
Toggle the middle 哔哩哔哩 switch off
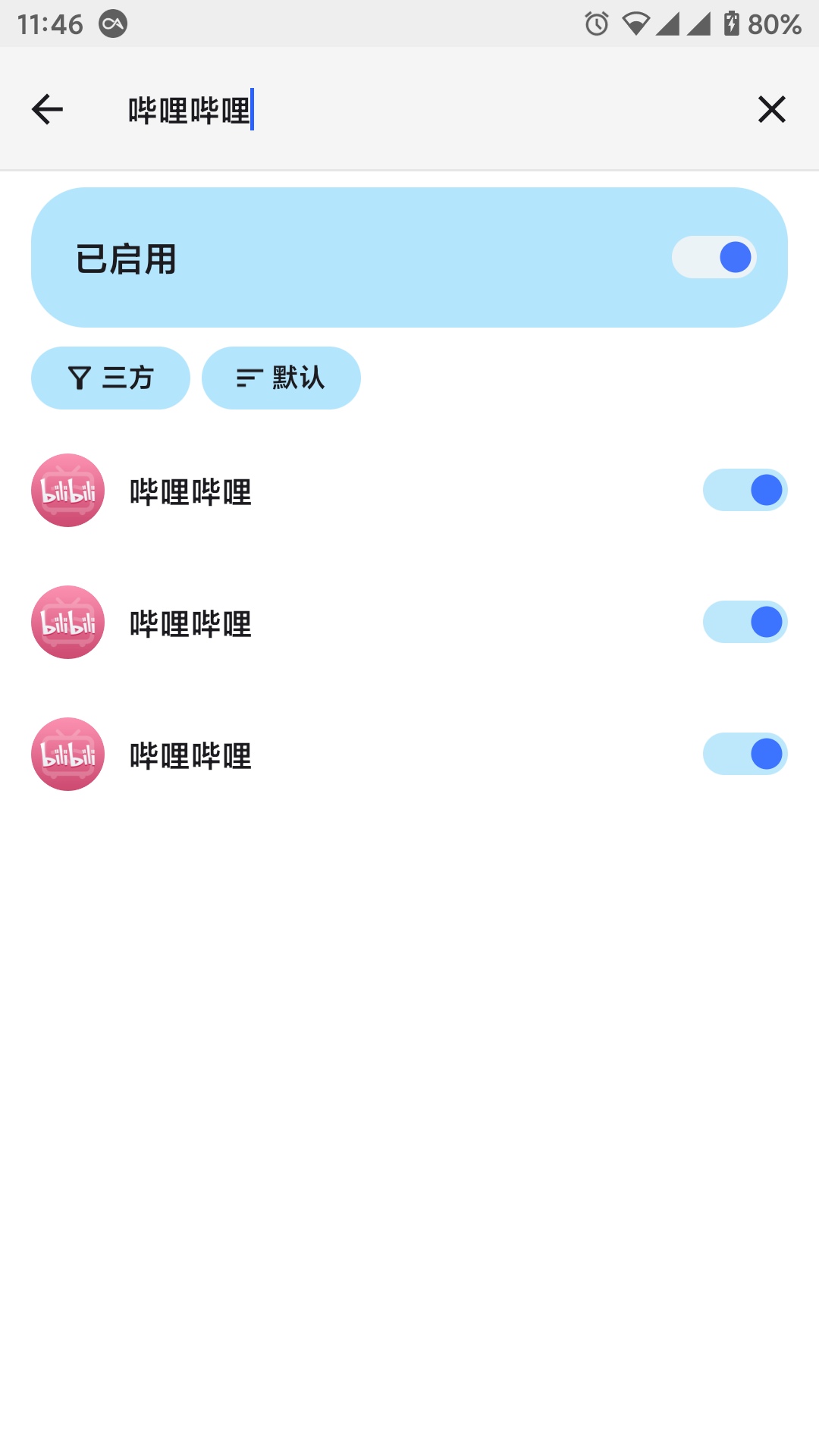point(744,622)
